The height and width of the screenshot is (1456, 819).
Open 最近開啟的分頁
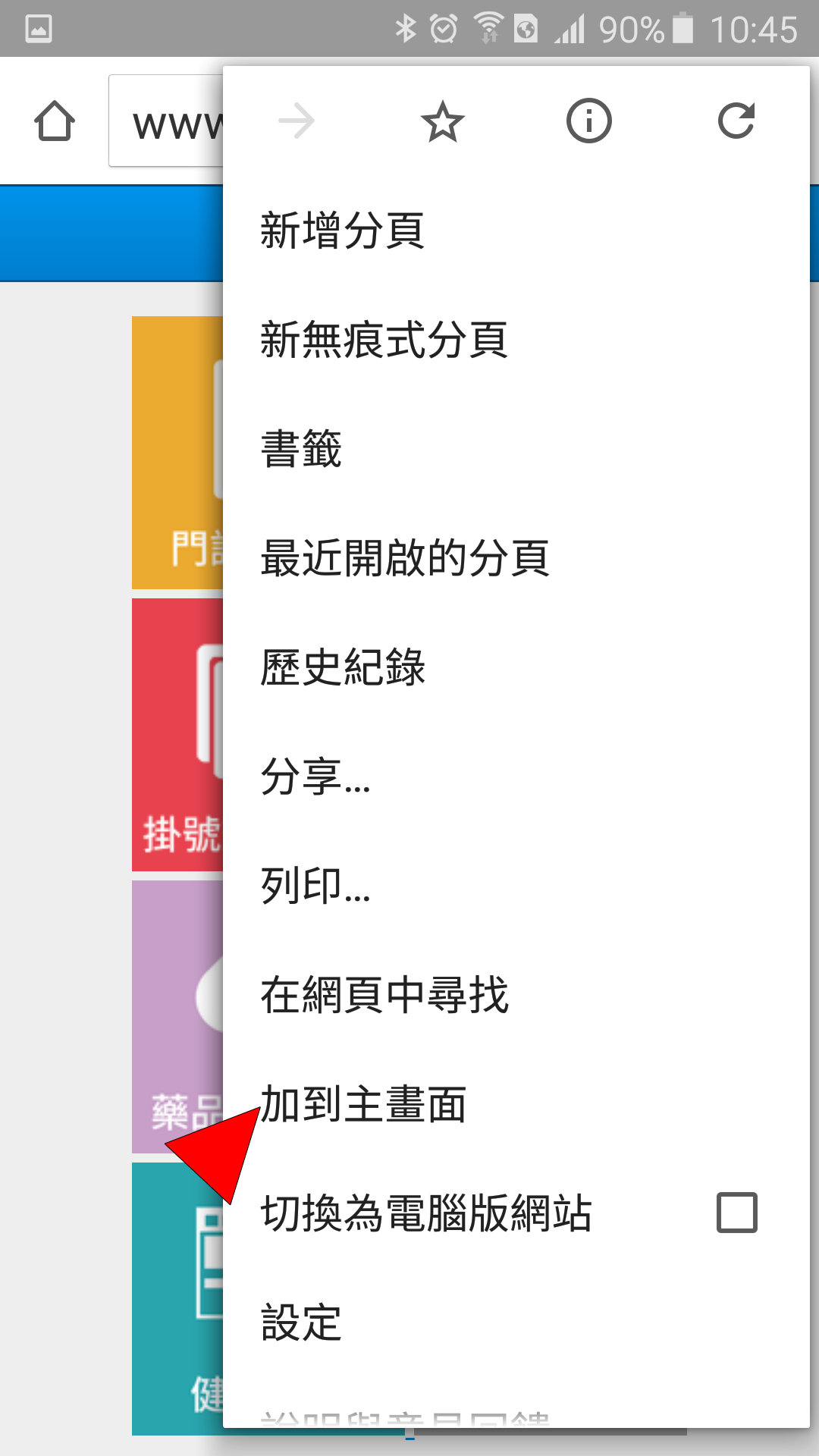point(516,558)
